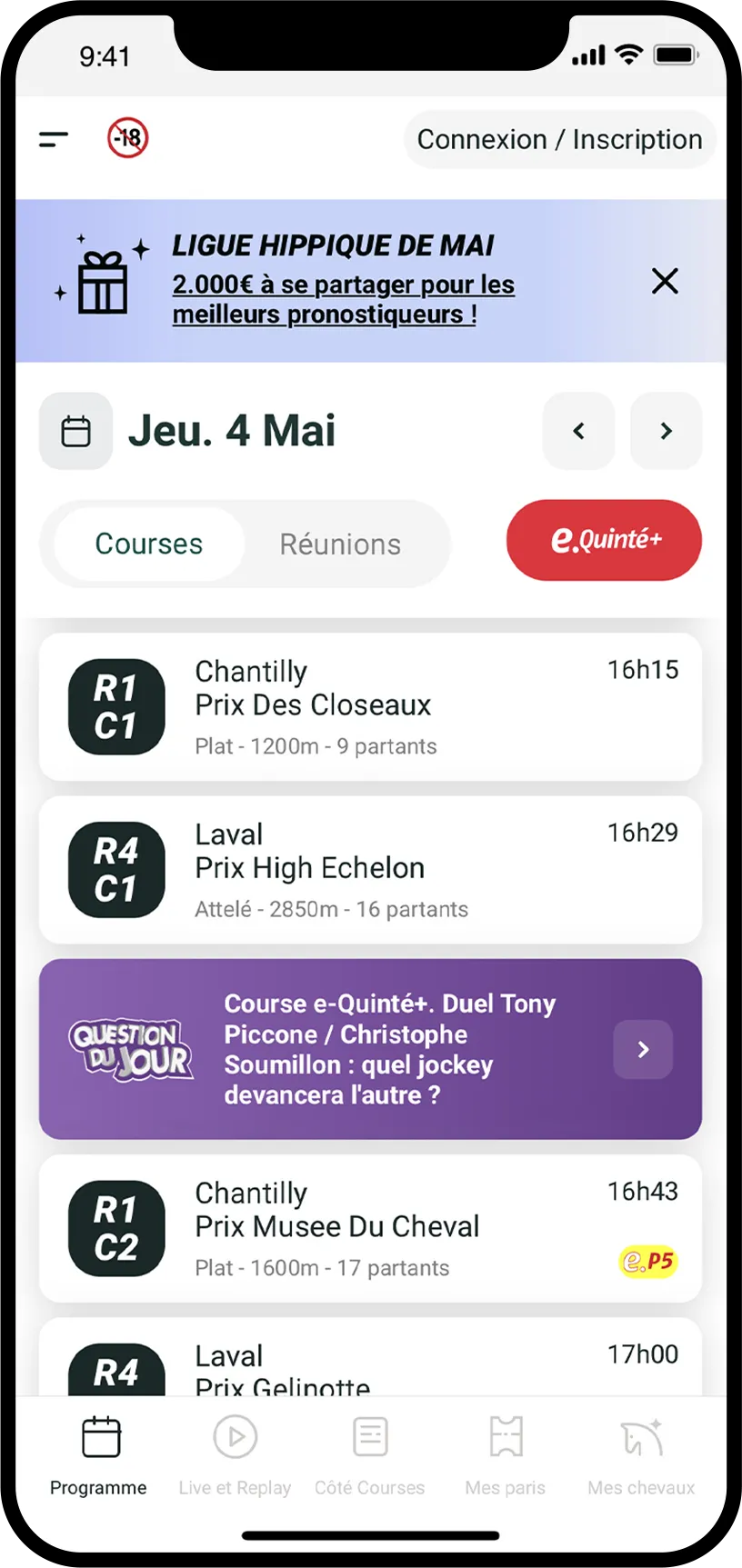Open the calendar date picker icon
This screenshot has height=1568, width=742.
click(x=75, y=431)
